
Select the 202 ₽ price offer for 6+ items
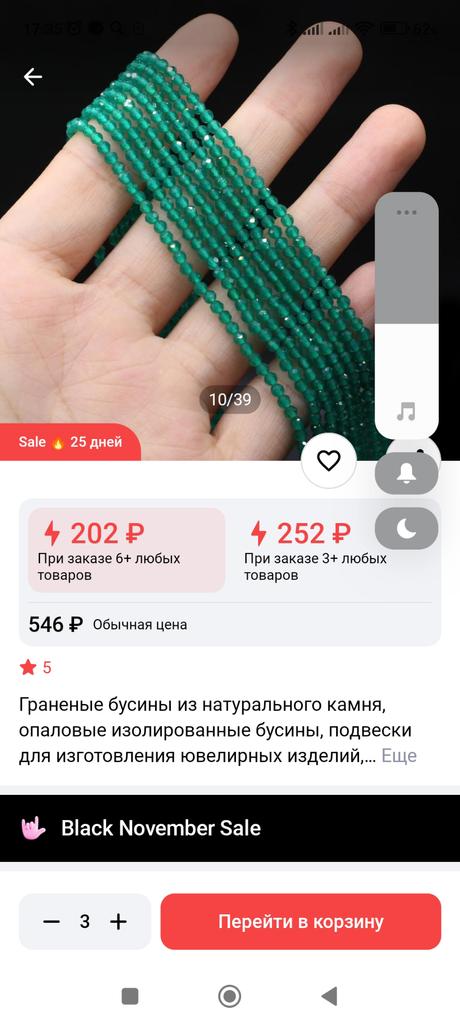coord(126,551)
